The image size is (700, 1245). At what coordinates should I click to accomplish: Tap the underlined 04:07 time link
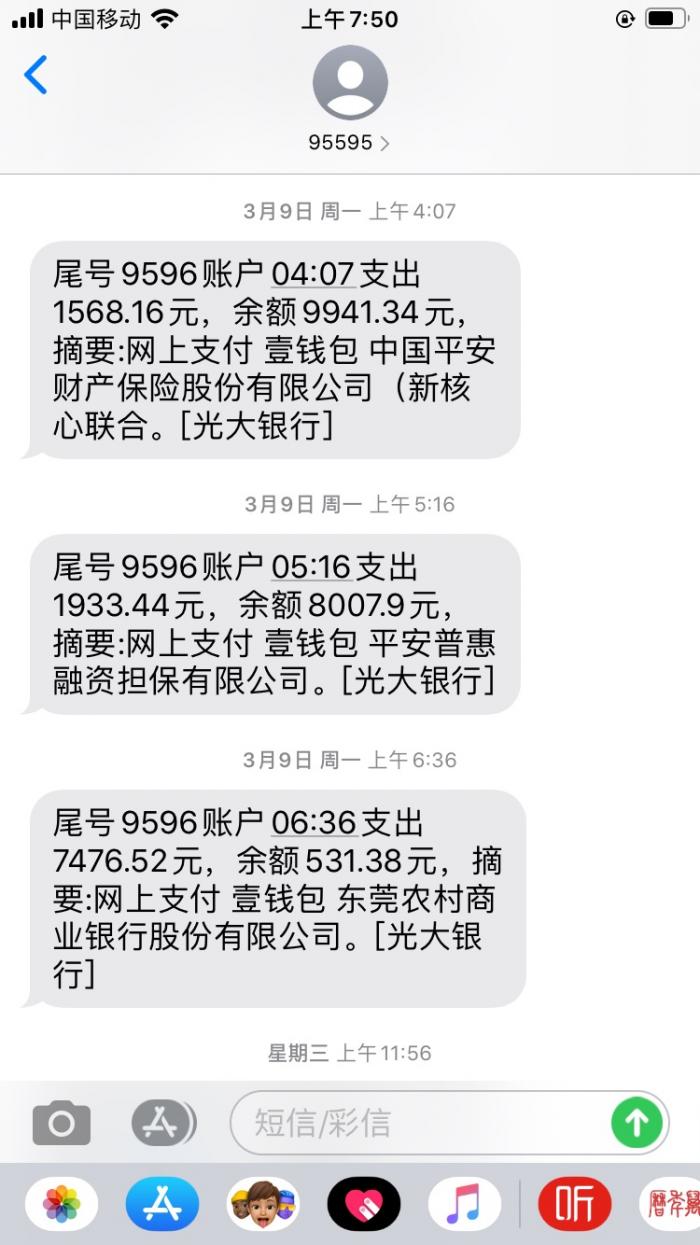click(x=311, y=275)
